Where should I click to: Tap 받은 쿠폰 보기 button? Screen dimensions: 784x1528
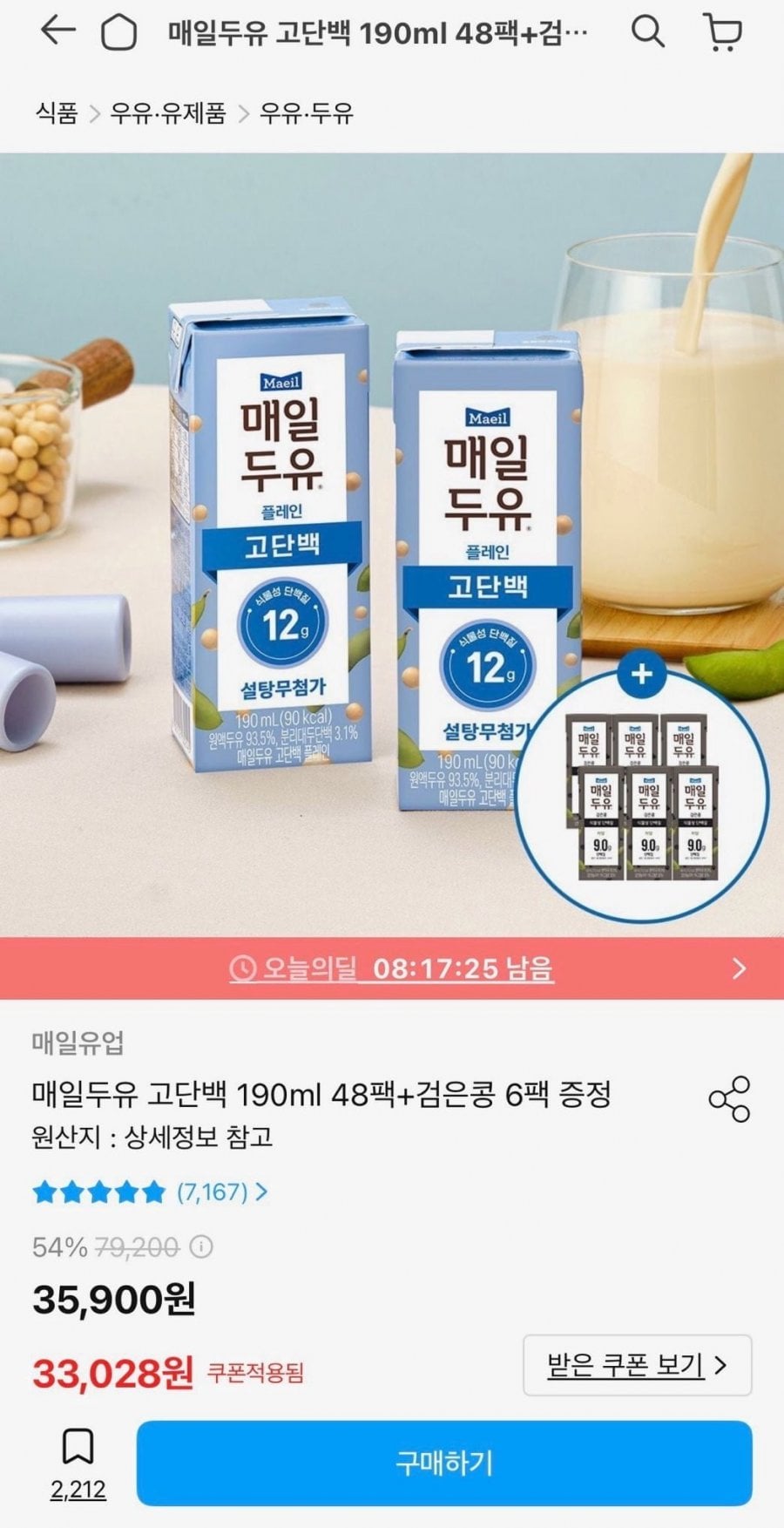point(637,1365)
